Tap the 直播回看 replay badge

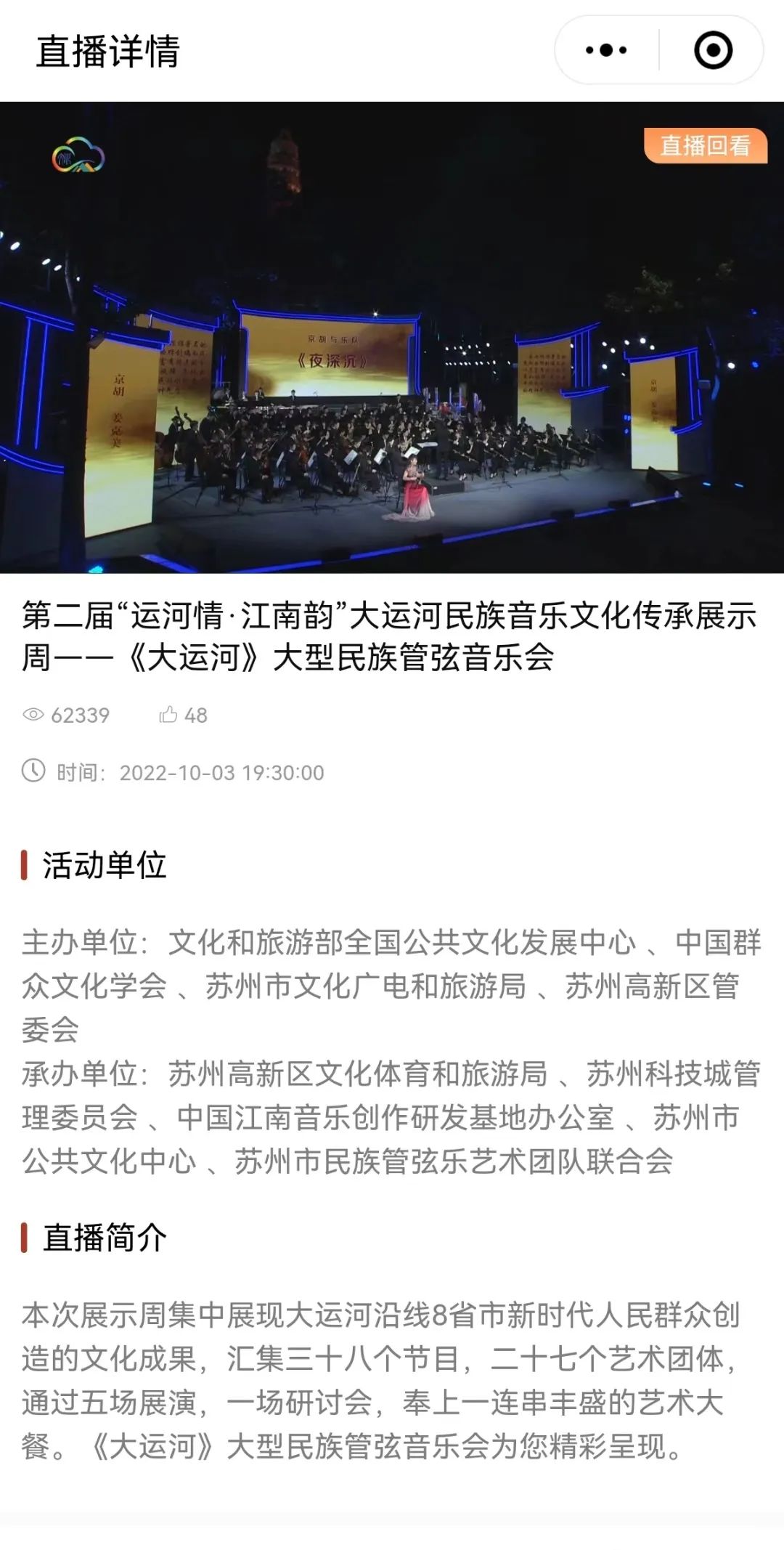pos(705,146)
